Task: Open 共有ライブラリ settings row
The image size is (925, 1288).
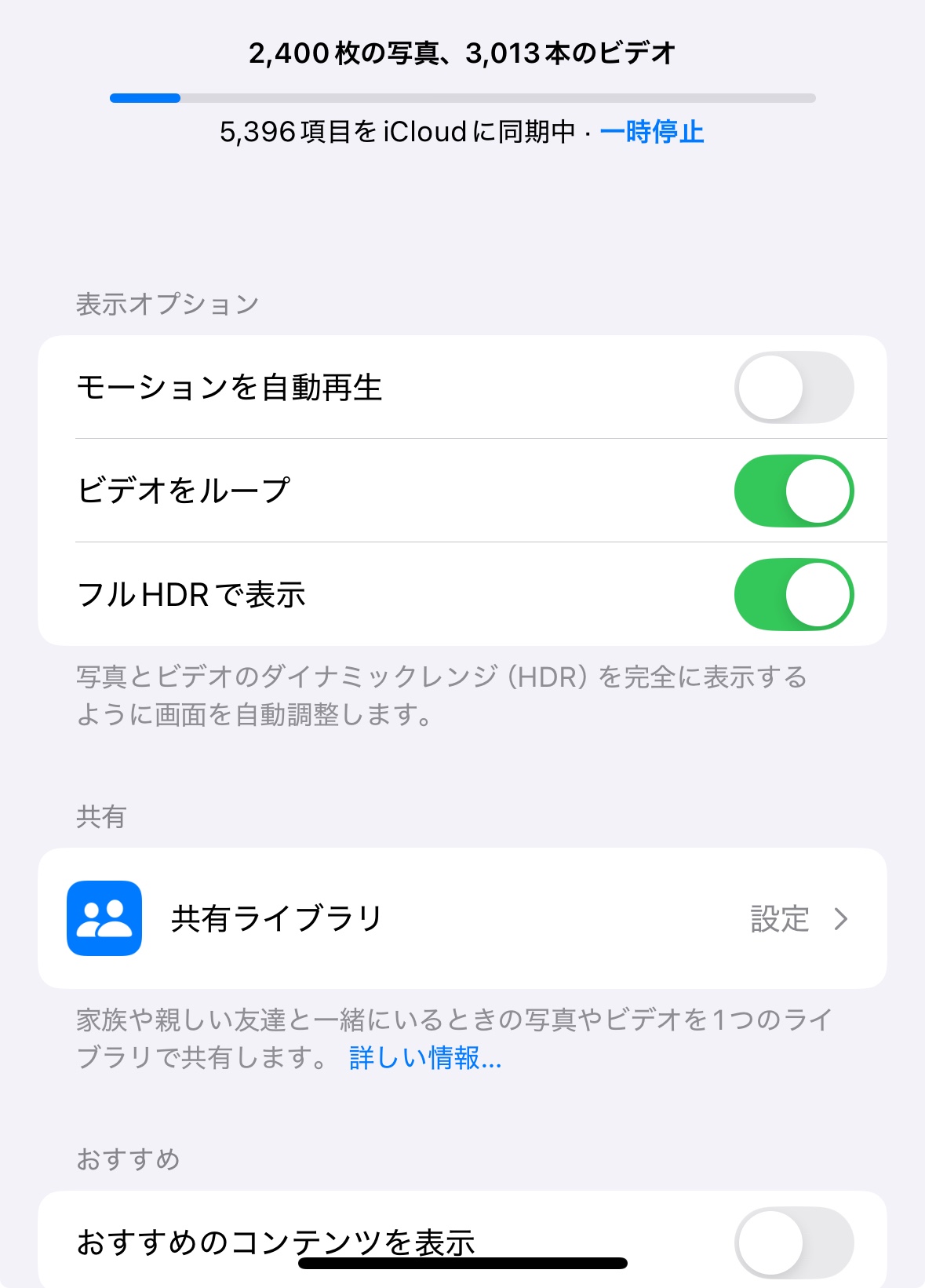Action: point(462,918)
